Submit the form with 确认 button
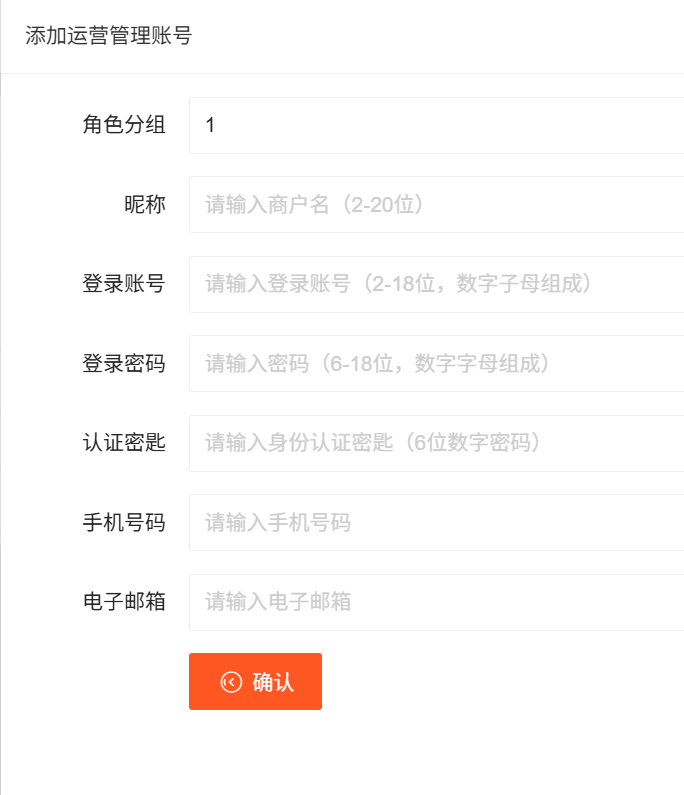Screen dimensions: 684x795 [255, 682]
